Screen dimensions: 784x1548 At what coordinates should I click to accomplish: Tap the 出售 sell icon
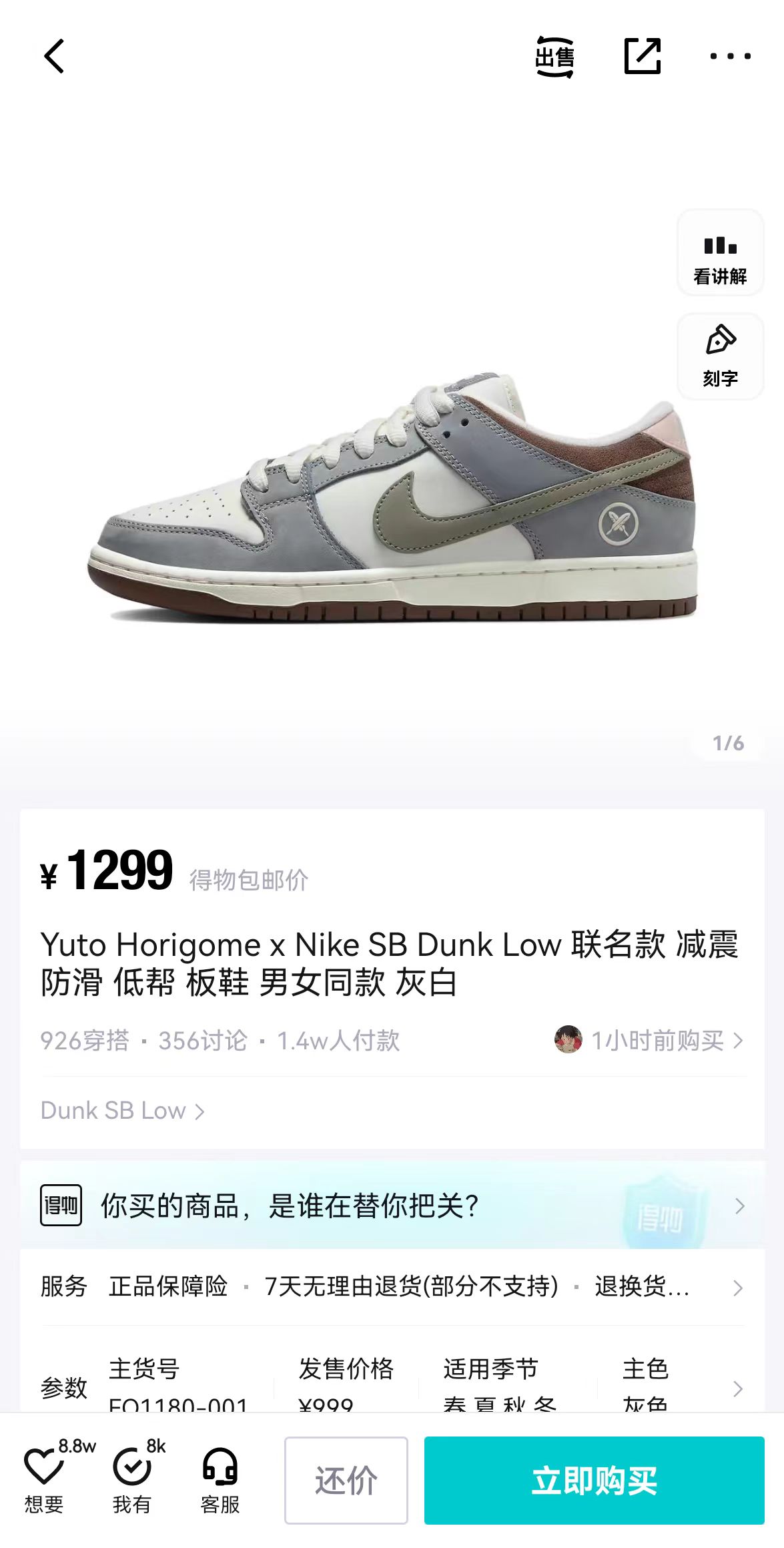(554, 57)
